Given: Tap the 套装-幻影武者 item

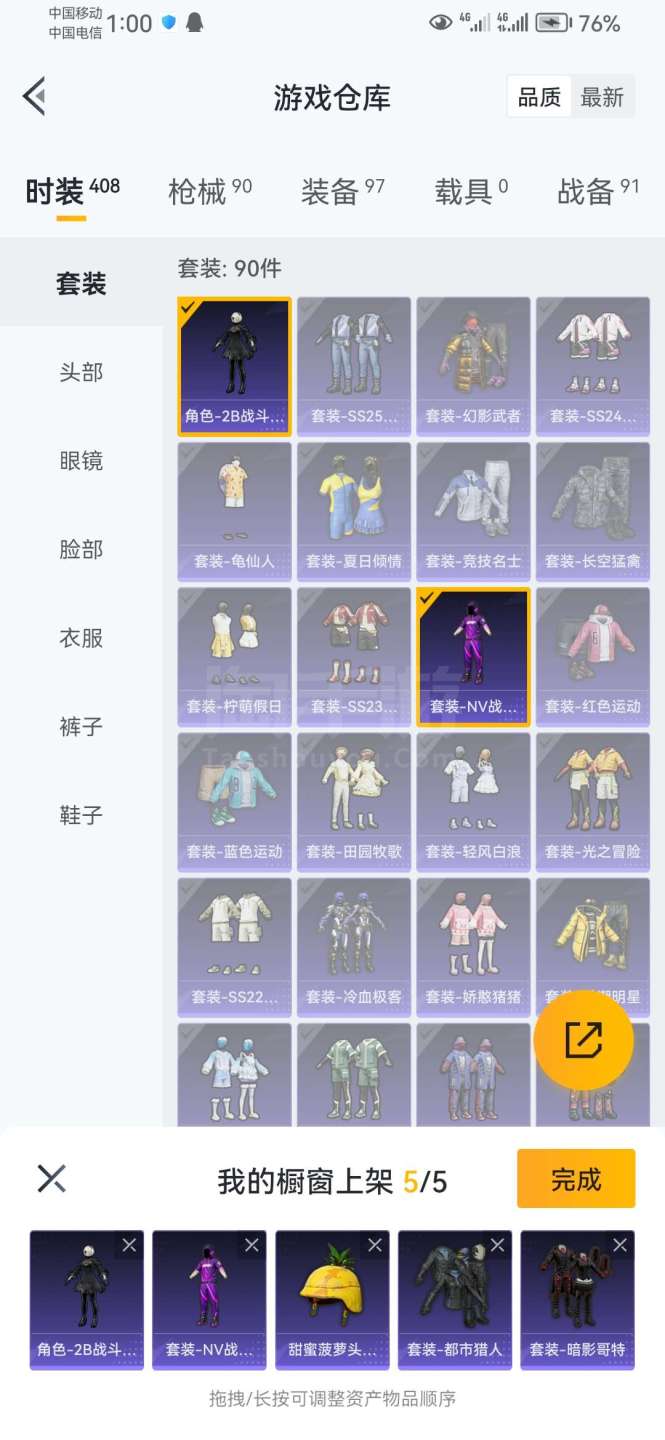Looking at the screenshot, I should [x=473, y=366].
